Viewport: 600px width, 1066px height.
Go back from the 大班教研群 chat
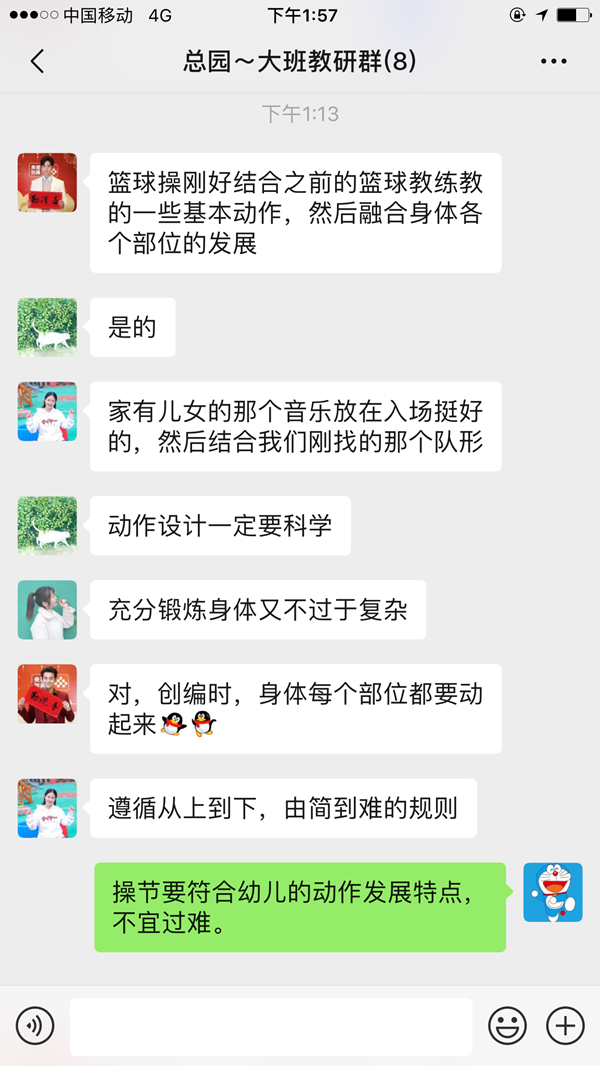[x=37, y=62]
